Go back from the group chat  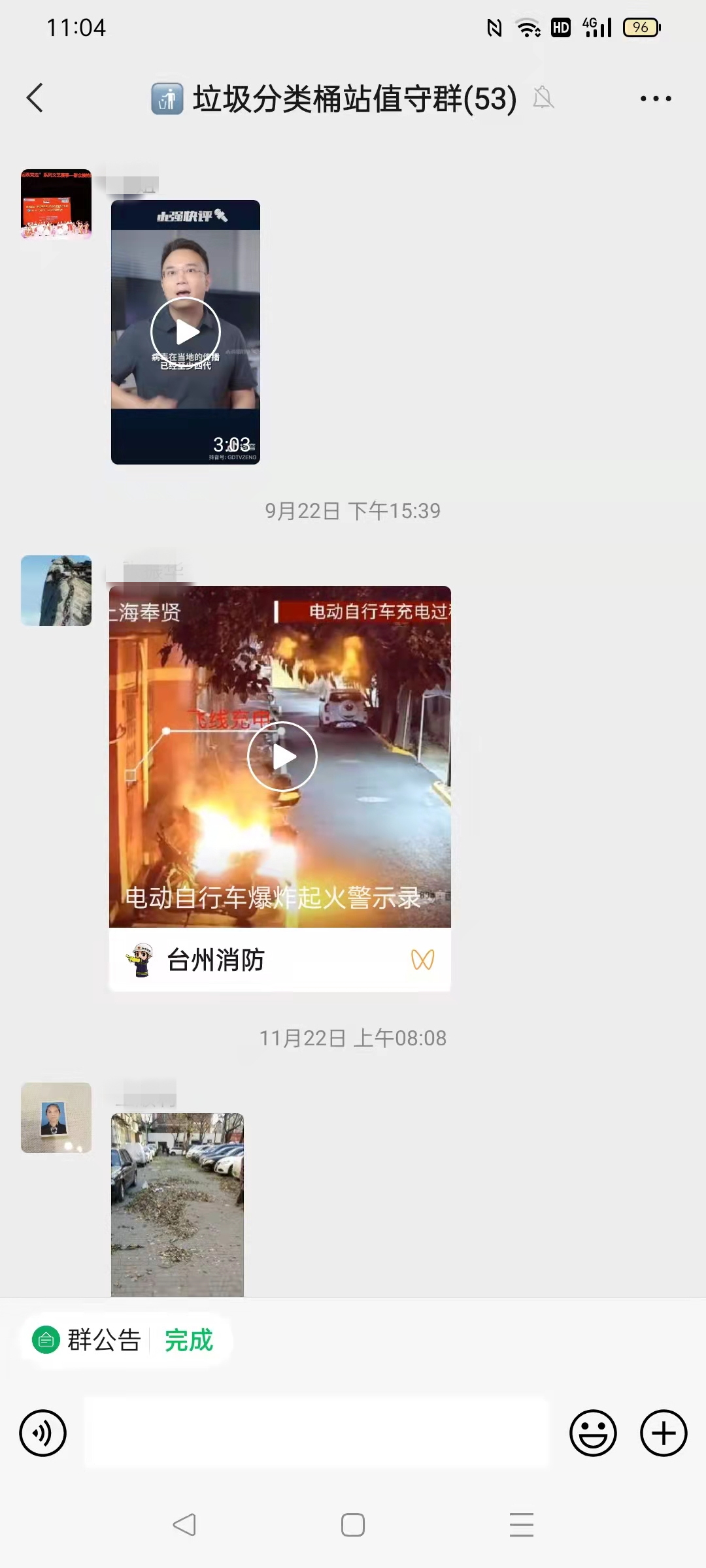(35, 99)
